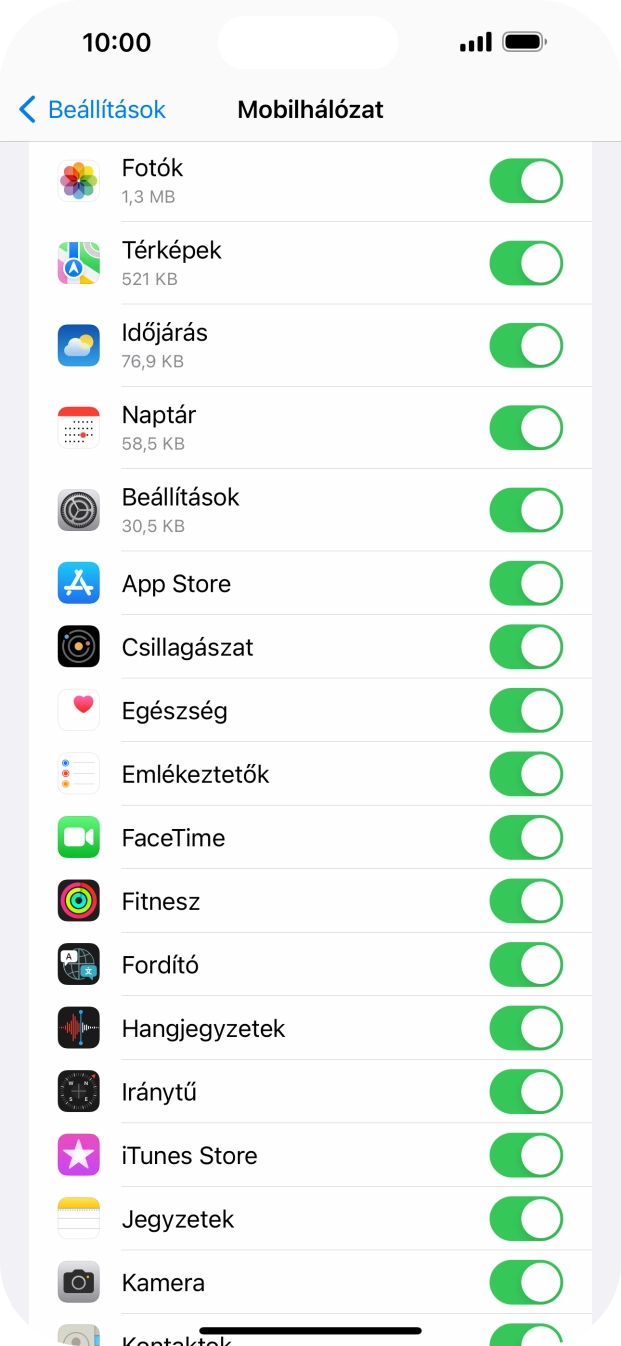
Task: Disable Hangjegyzetek mobile data
Action: pos(526,1028)
